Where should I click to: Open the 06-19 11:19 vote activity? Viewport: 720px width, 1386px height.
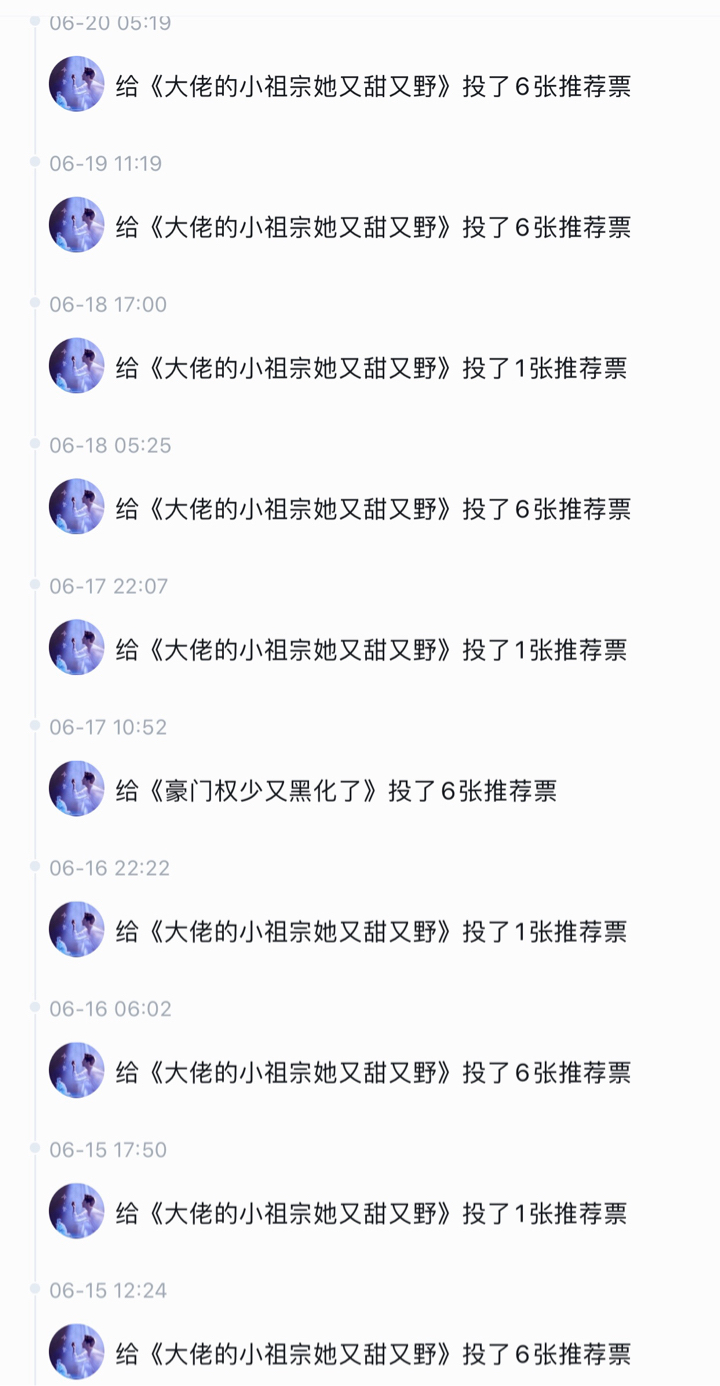(373, 227)
